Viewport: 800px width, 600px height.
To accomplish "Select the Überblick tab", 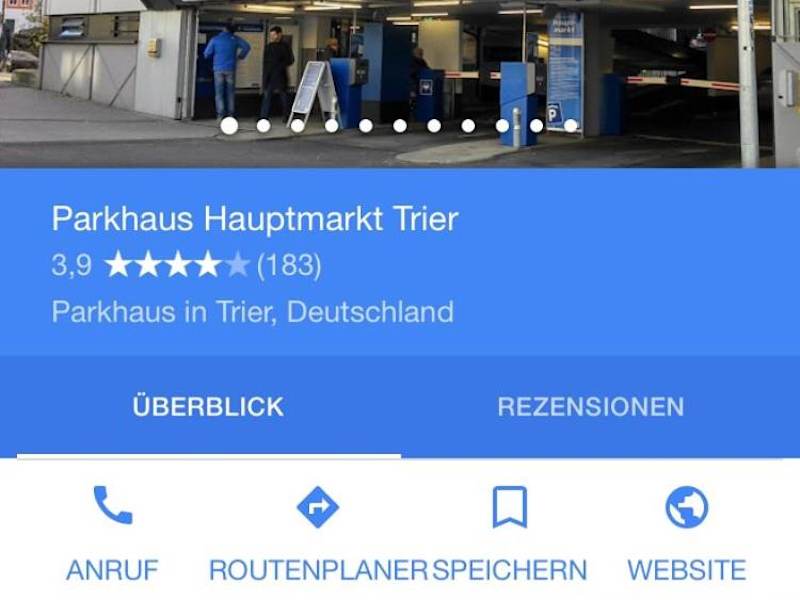I will (x=208, y=407).
